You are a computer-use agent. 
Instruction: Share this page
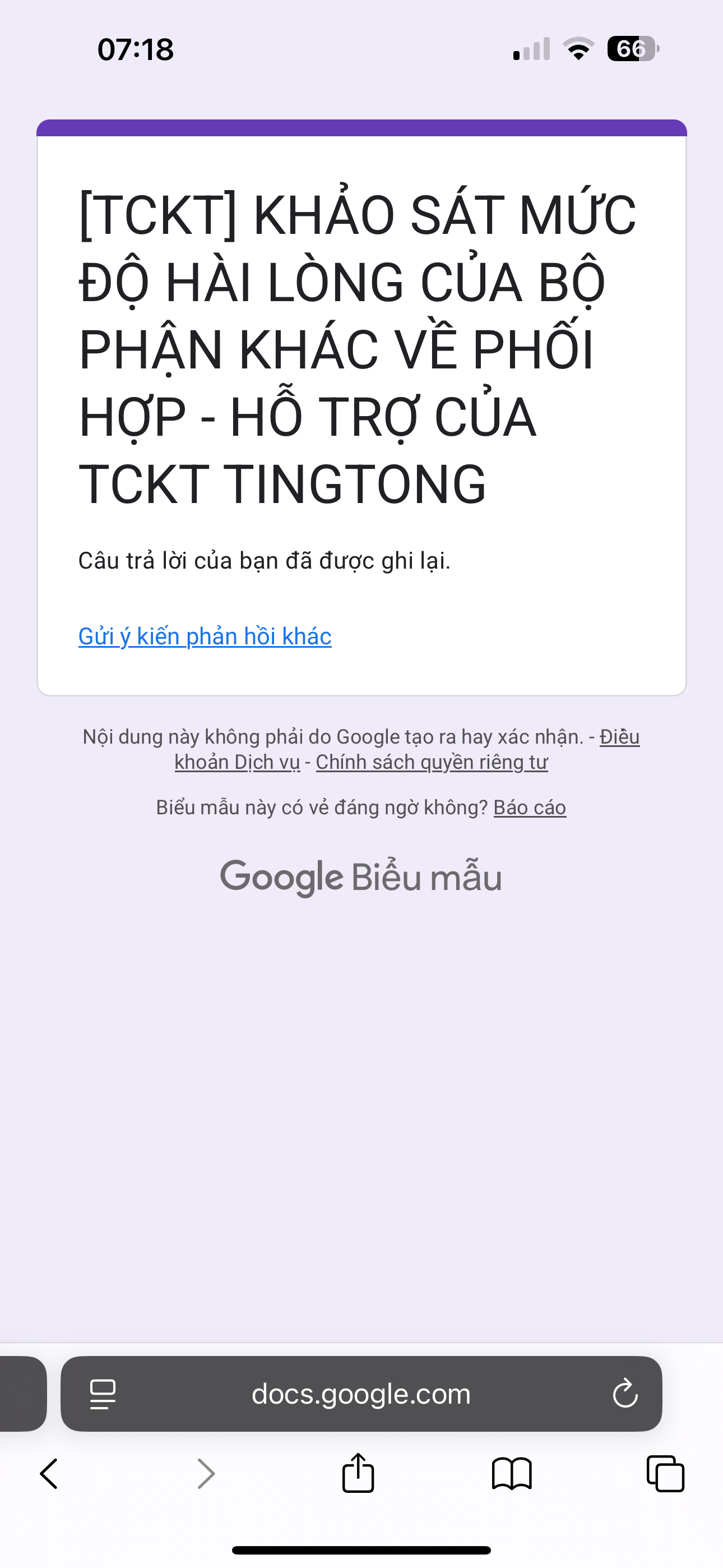(358, 1474)
